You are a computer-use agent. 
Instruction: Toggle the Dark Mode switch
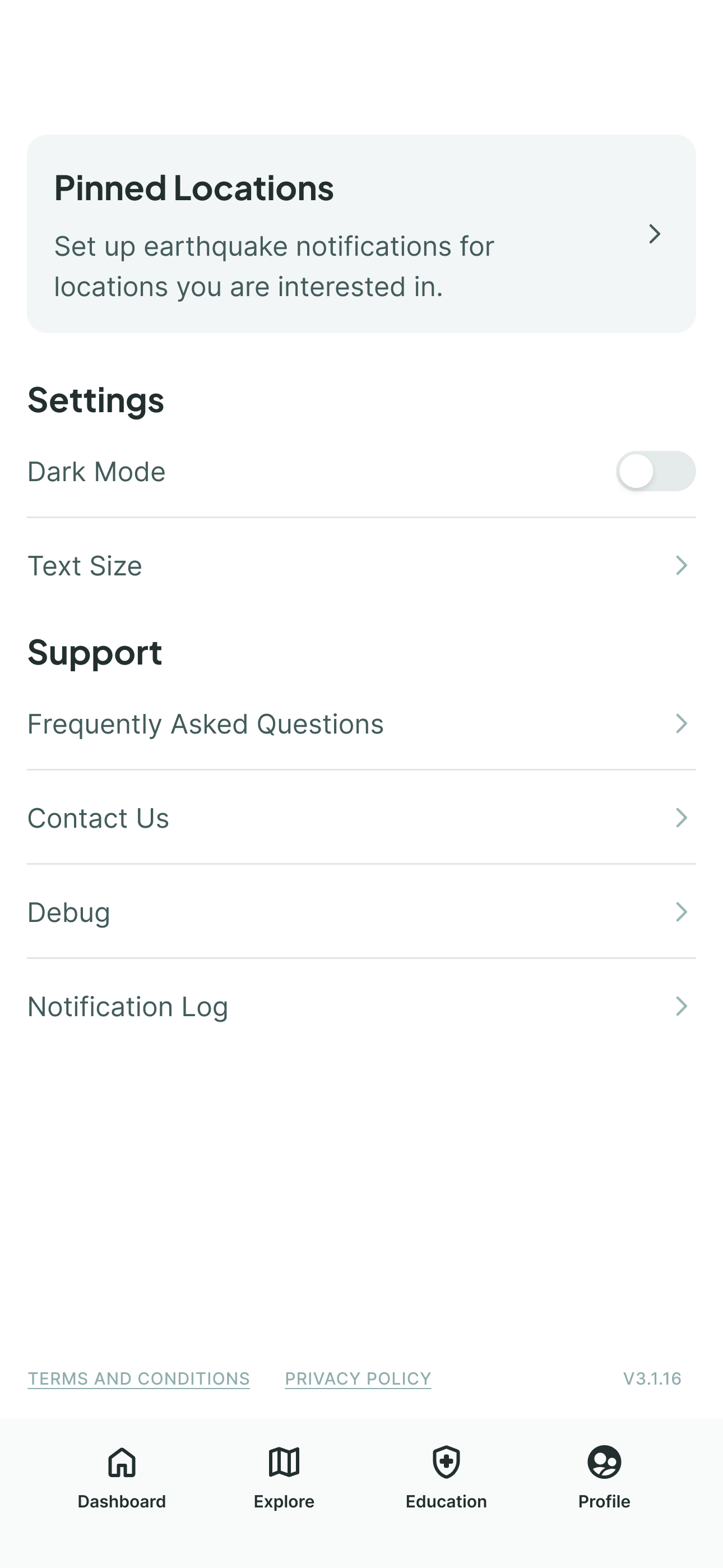(655, 471)
